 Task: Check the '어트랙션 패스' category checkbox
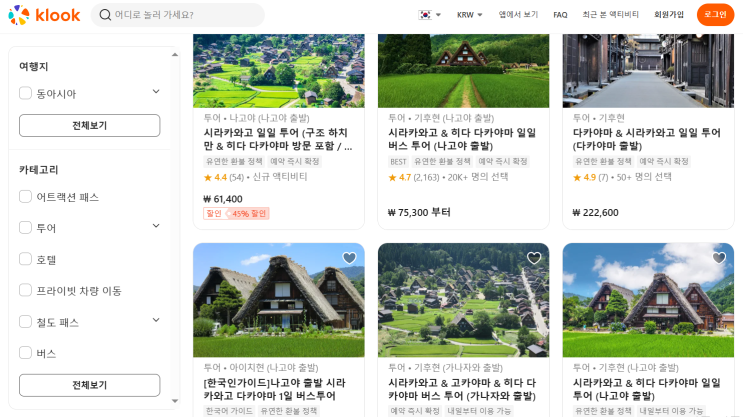(26, 196)
